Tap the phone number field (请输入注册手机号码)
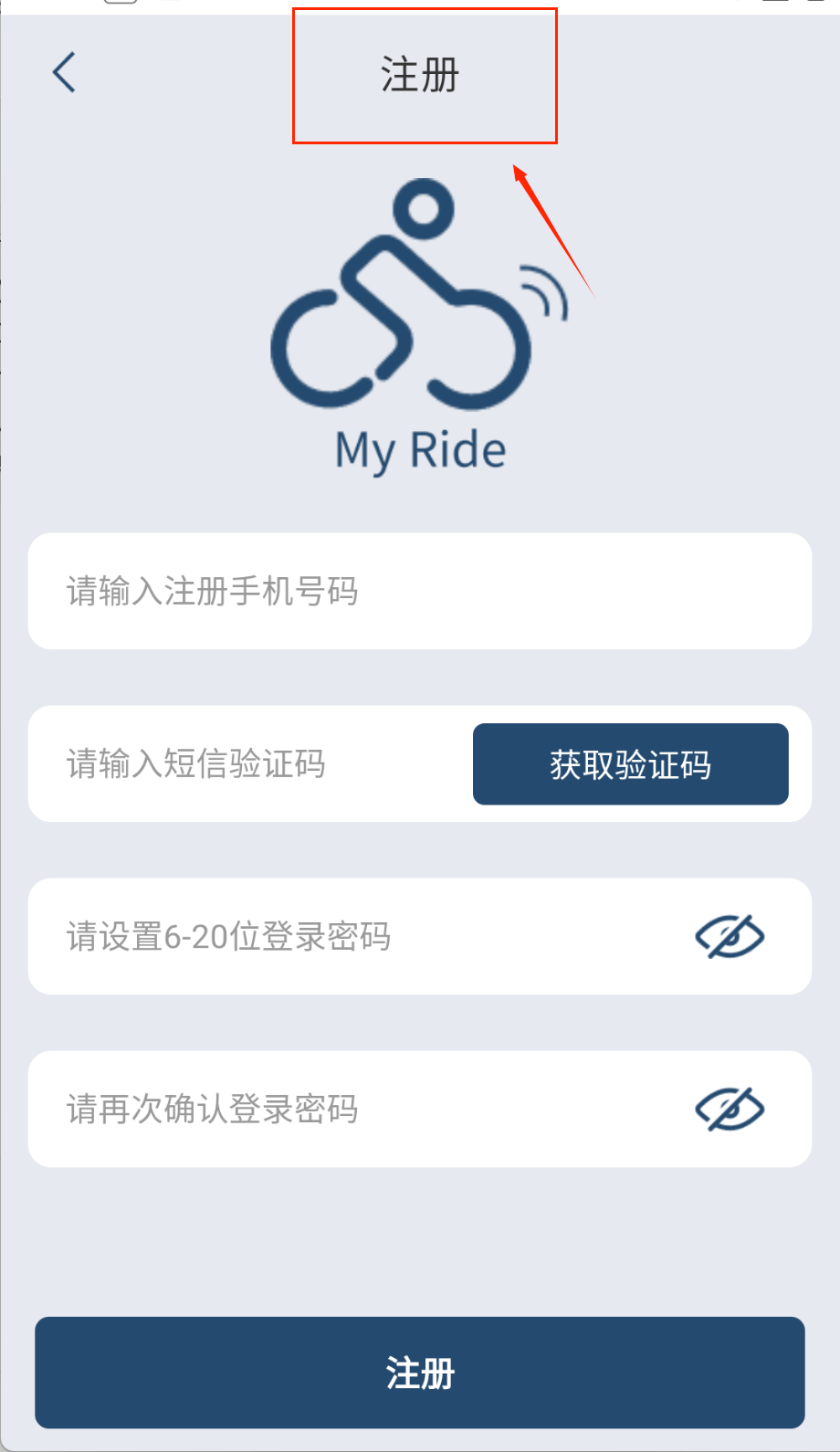 coord(420,592)
